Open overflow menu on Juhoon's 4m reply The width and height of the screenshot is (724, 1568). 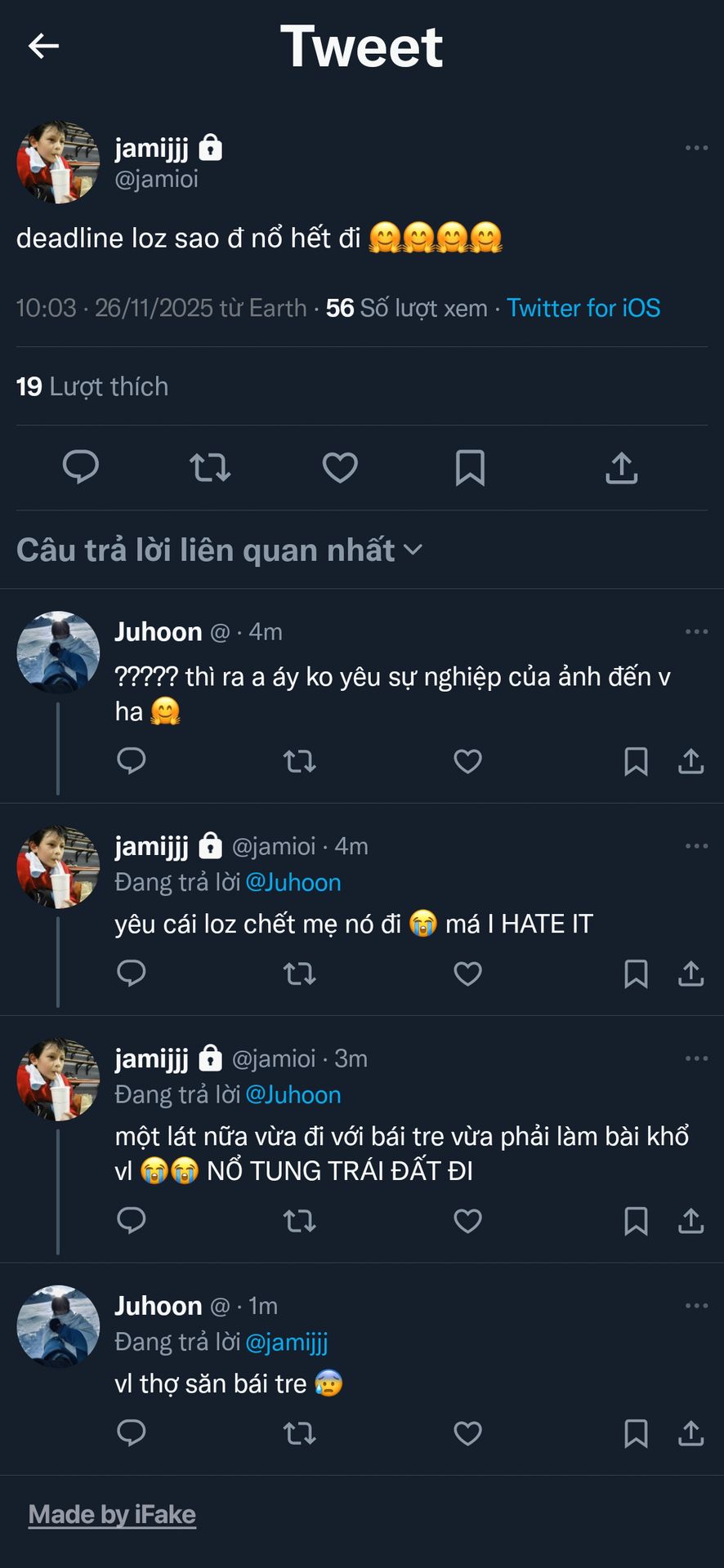(696, 631)
